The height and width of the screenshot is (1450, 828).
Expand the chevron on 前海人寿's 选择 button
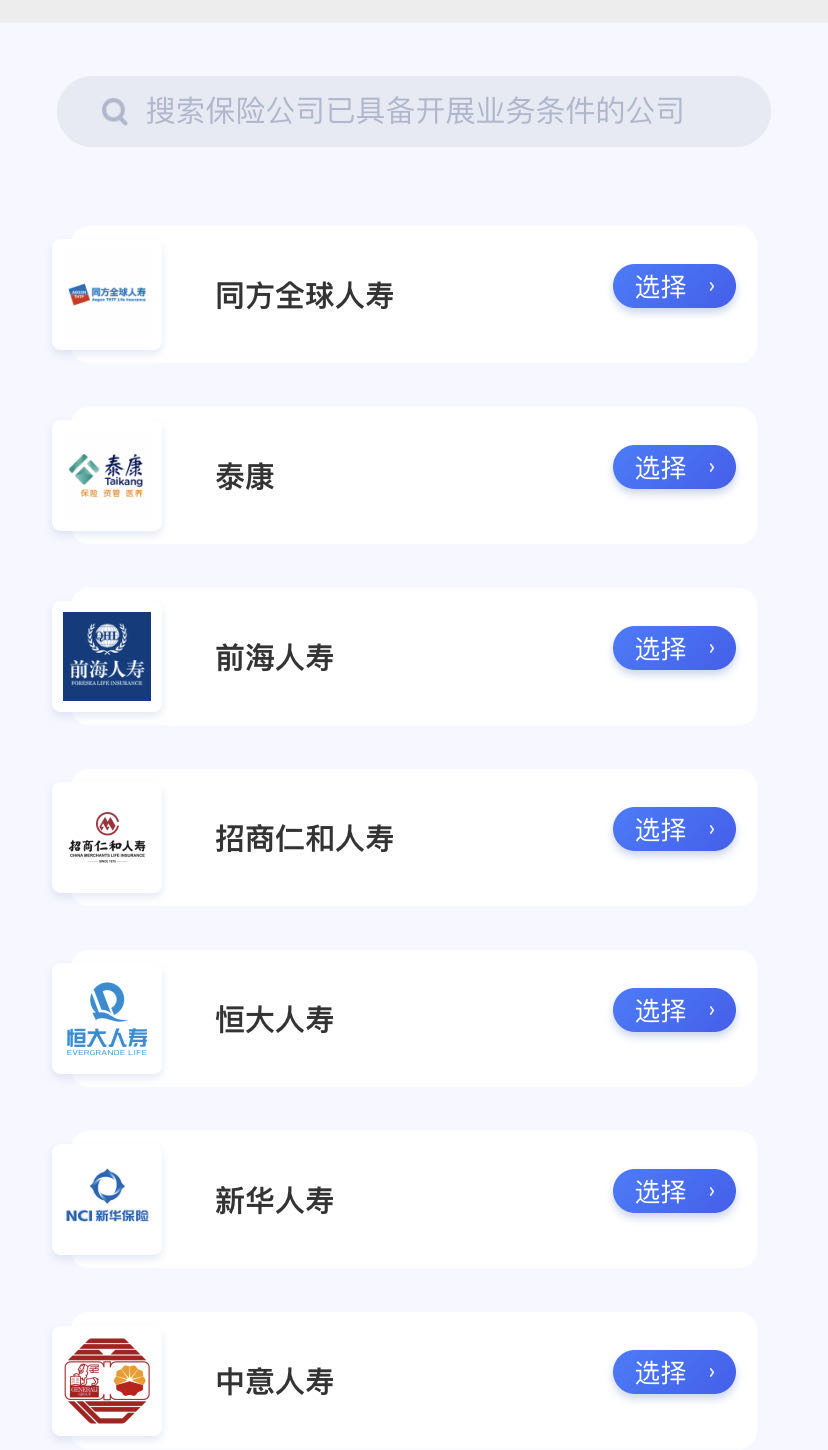pyautogui.click(x=711, y=648)
